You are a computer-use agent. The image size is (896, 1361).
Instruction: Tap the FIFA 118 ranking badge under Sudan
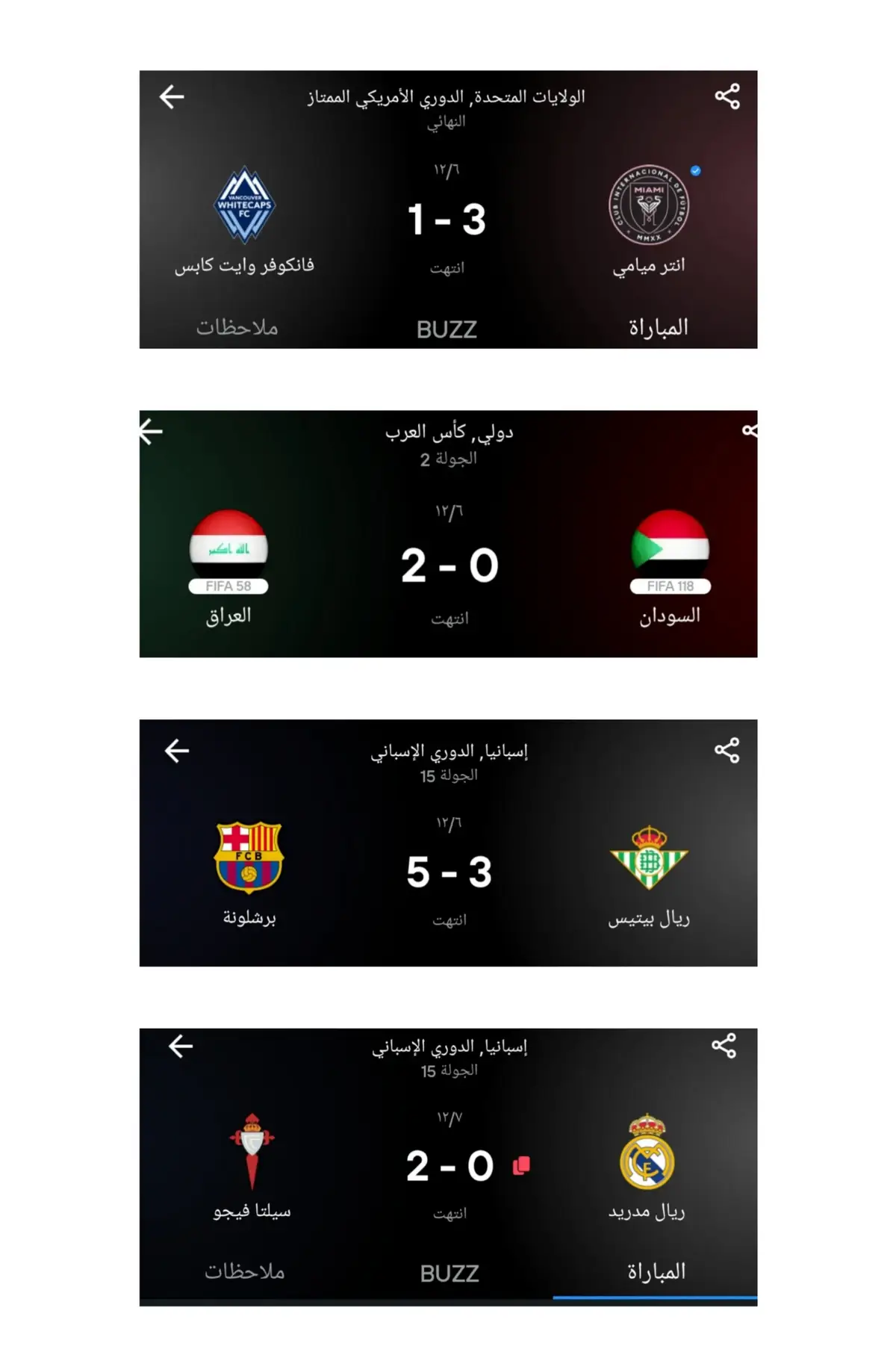click(671, 587)
